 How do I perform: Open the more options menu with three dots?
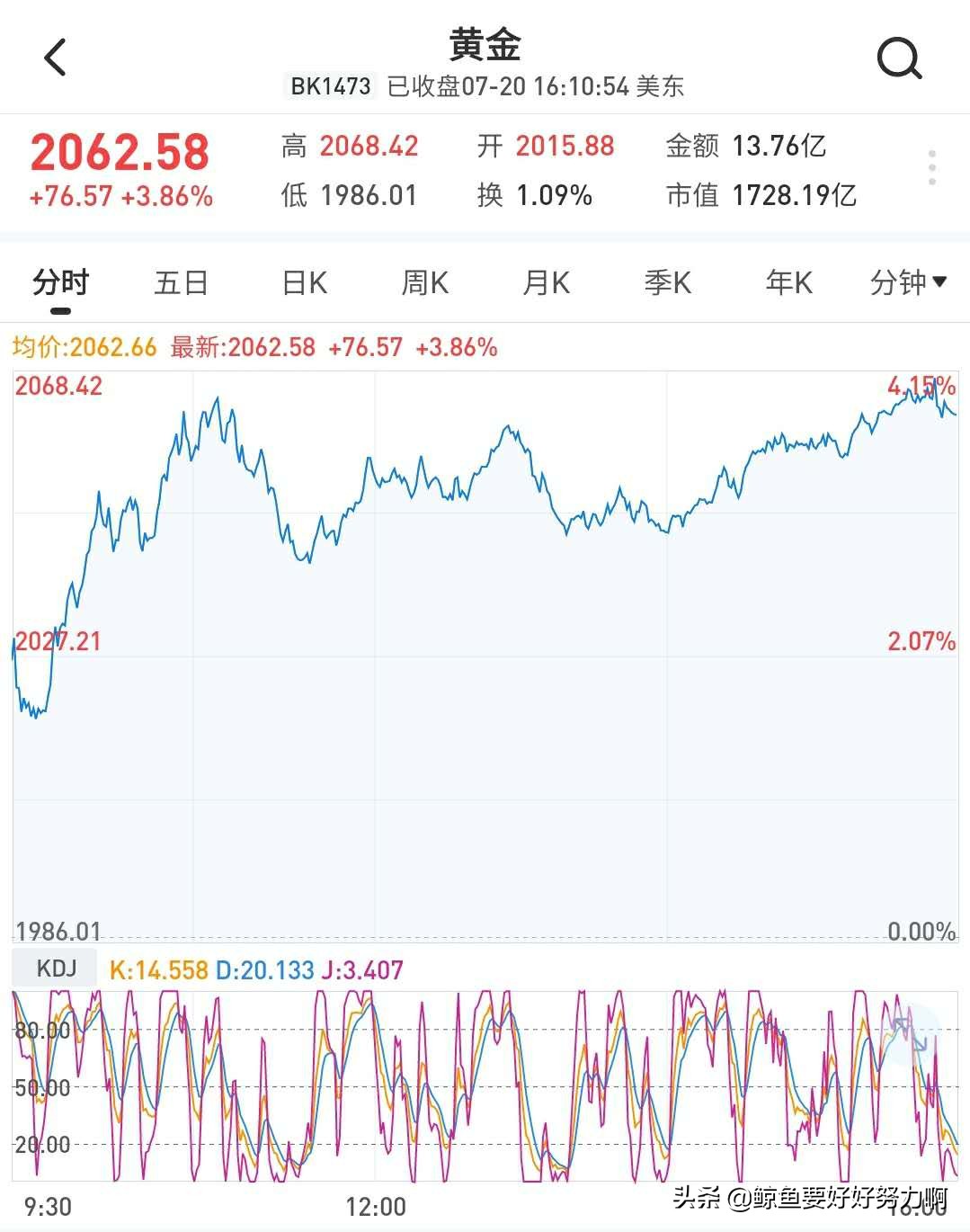(932, 166)
